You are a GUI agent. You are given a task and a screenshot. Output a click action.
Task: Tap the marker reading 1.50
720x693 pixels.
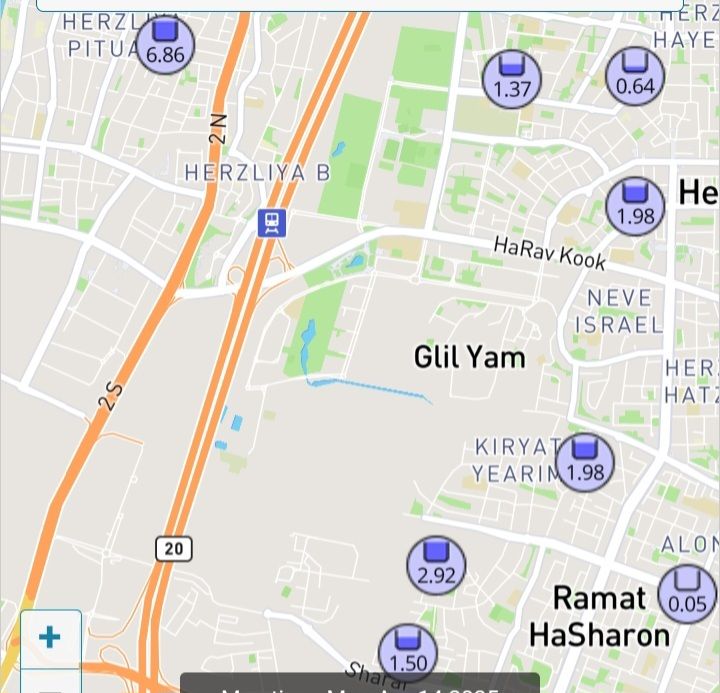tap(408, 652)
